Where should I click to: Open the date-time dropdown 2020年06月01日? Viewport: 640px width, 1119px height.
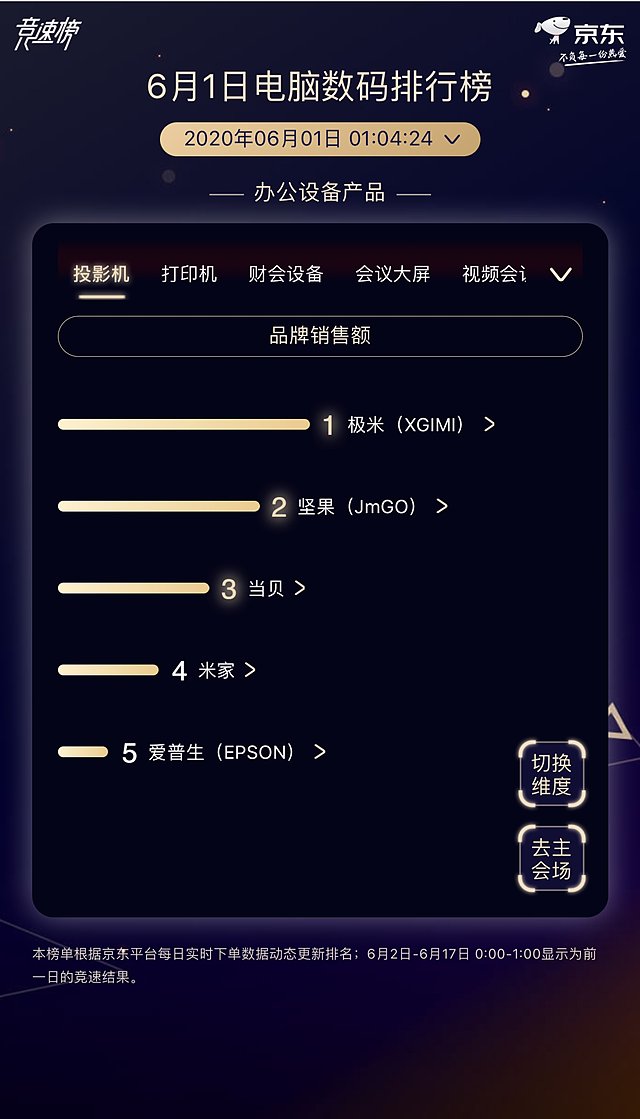320,139
